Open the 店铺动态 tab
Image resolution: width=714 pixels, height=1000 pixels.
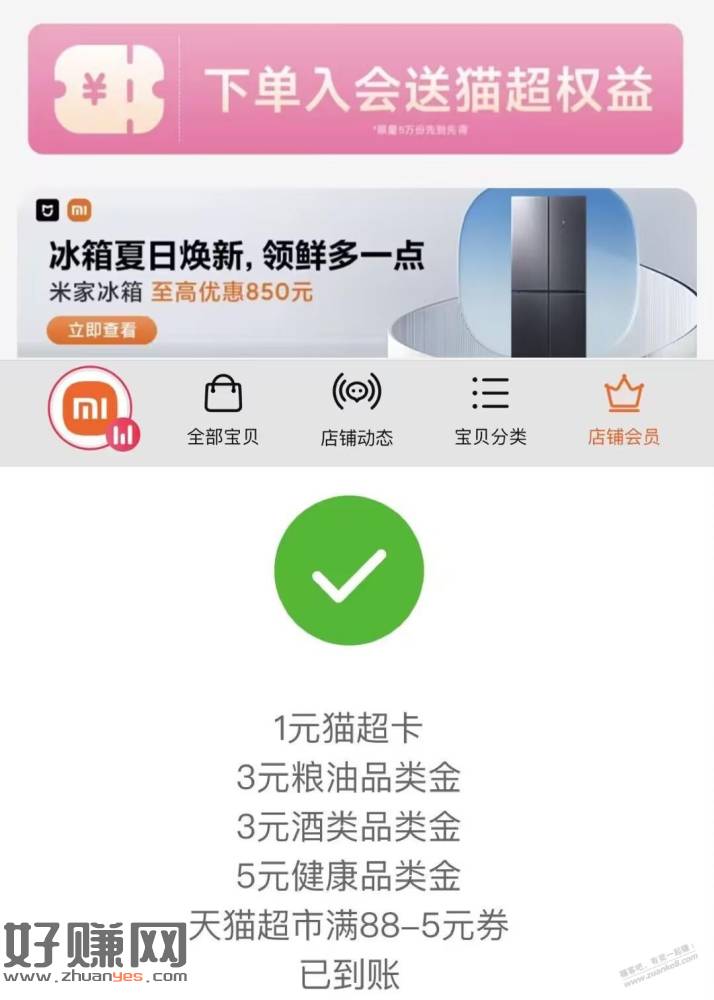356,412
